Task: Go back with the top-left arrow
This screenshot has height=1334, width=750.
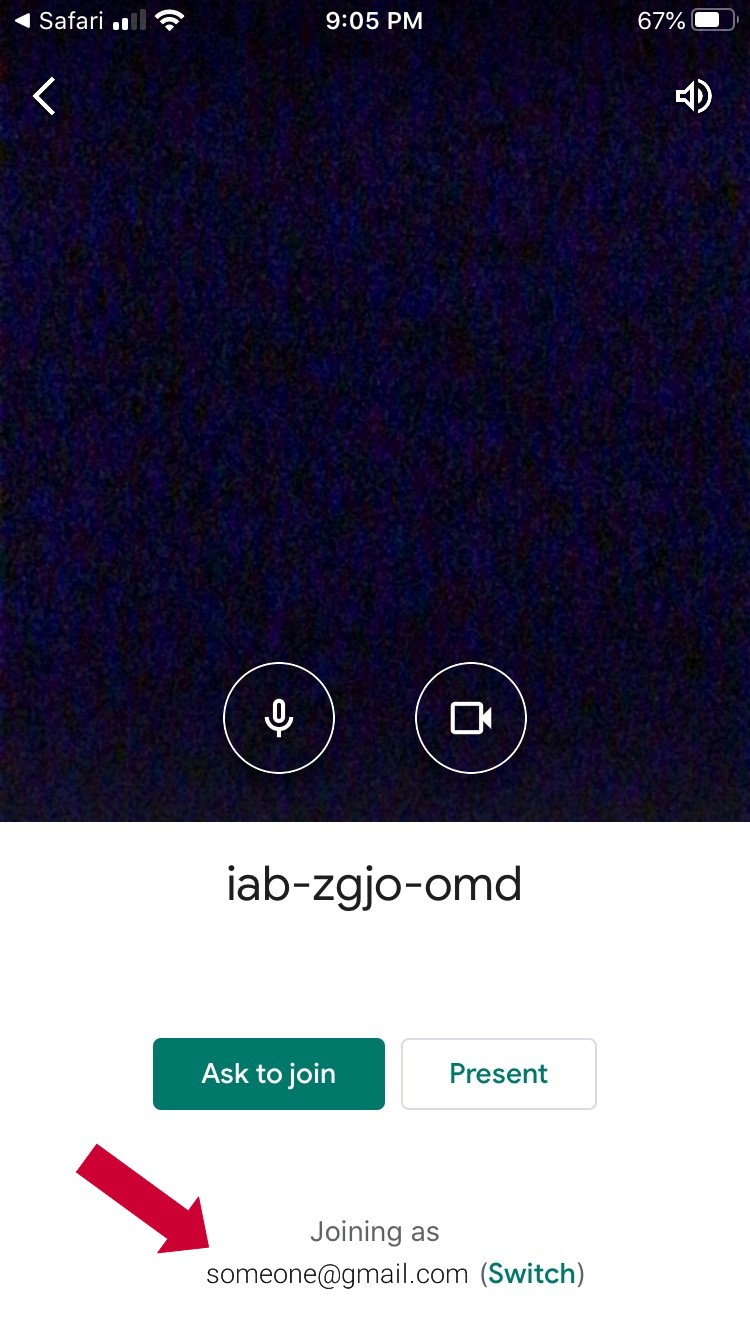Action: tap(44, 97)
